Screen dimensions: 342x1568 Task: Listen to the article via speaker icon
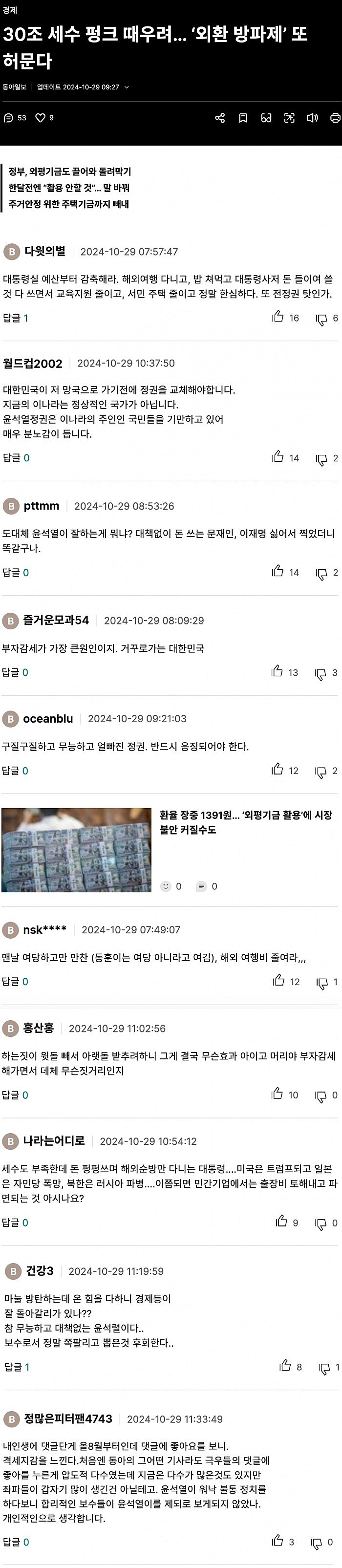(312, 118)
